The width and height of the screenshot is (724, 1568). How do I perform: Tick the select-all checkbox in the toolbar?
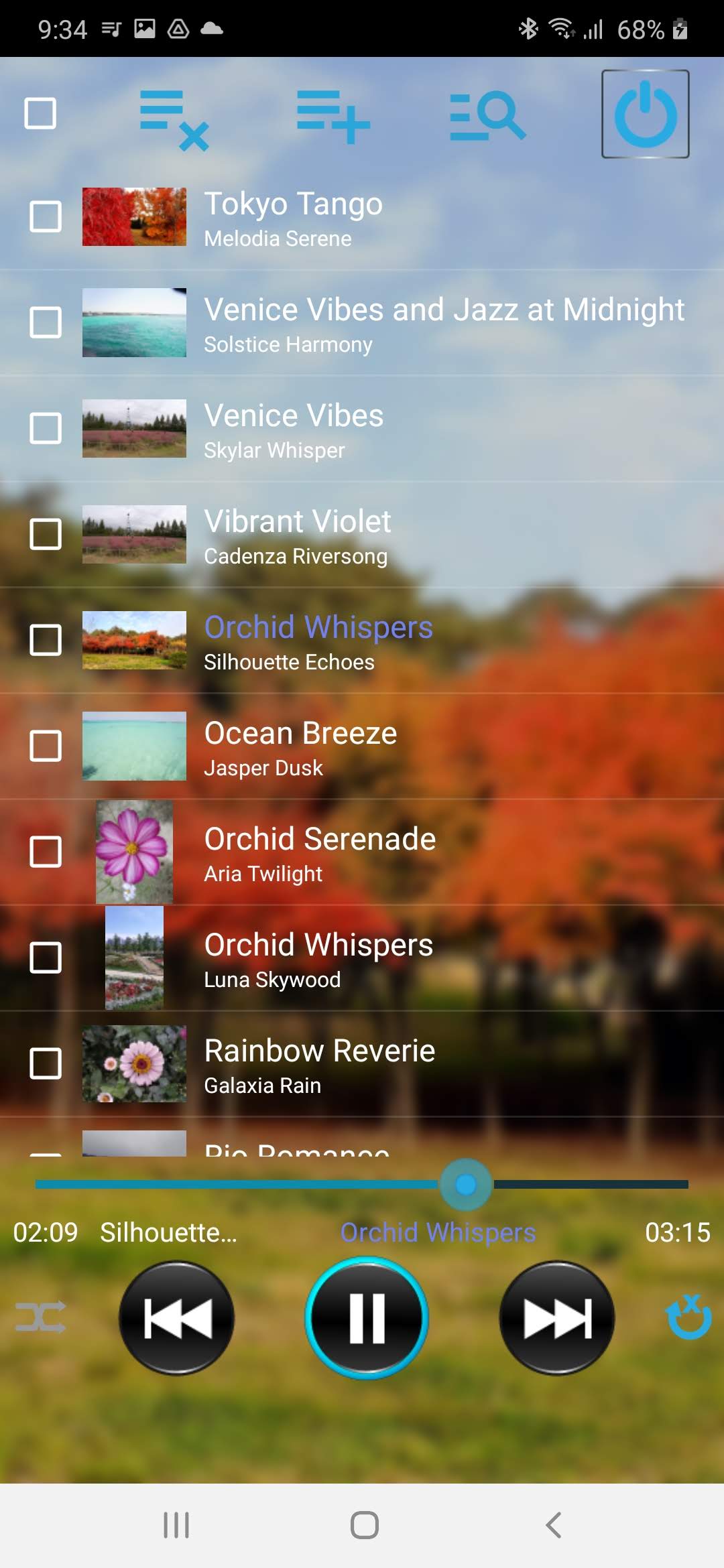pyautogui.click(x=40, y=113)
